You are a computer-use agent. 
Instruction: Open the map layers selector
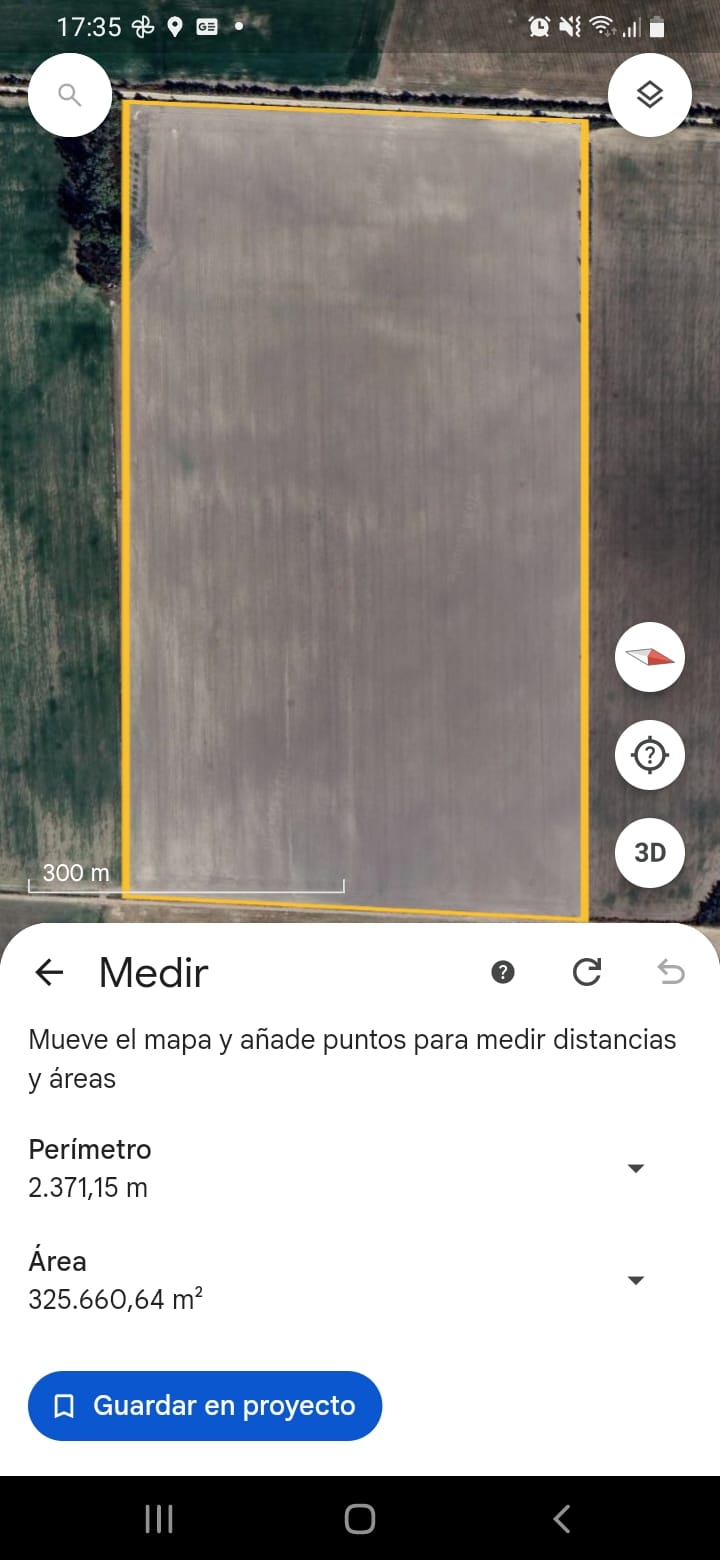[650, 95]
